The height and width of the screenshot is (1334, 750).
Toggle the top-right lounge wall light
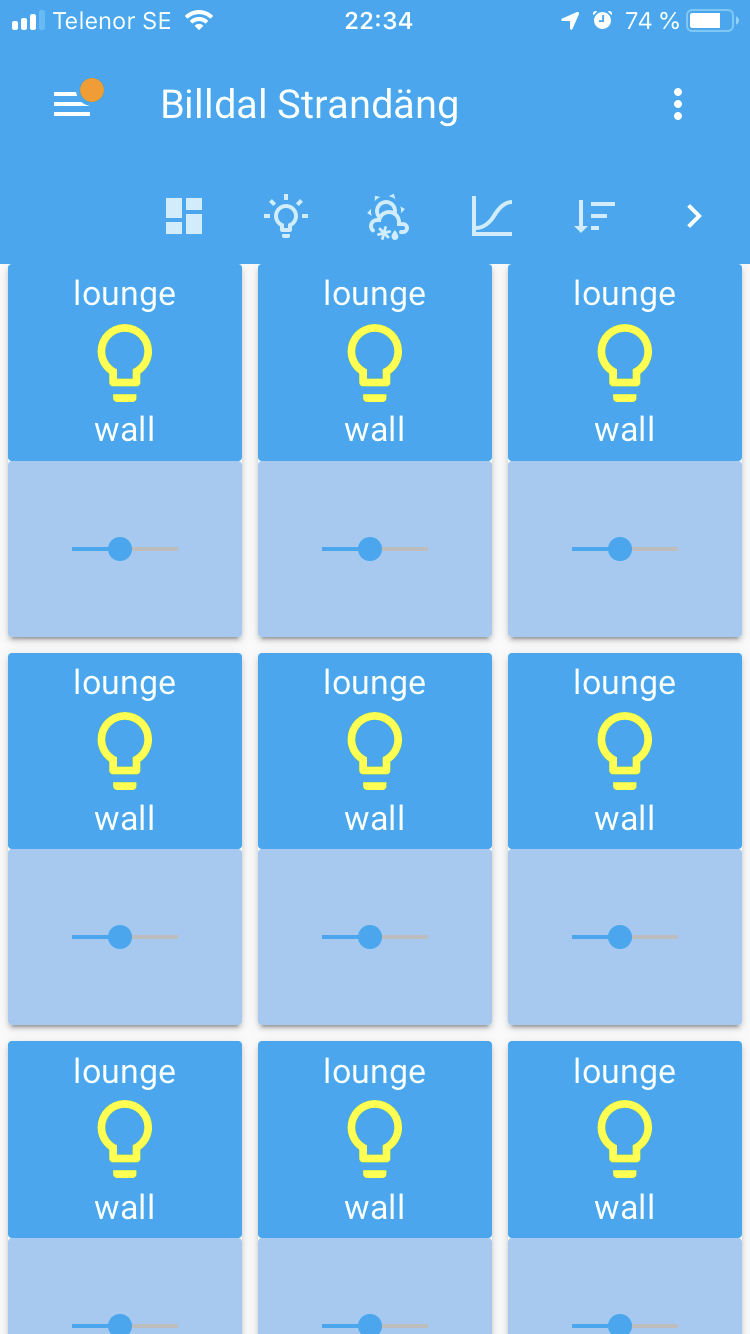pyautogui.click(x=624, y=358)
